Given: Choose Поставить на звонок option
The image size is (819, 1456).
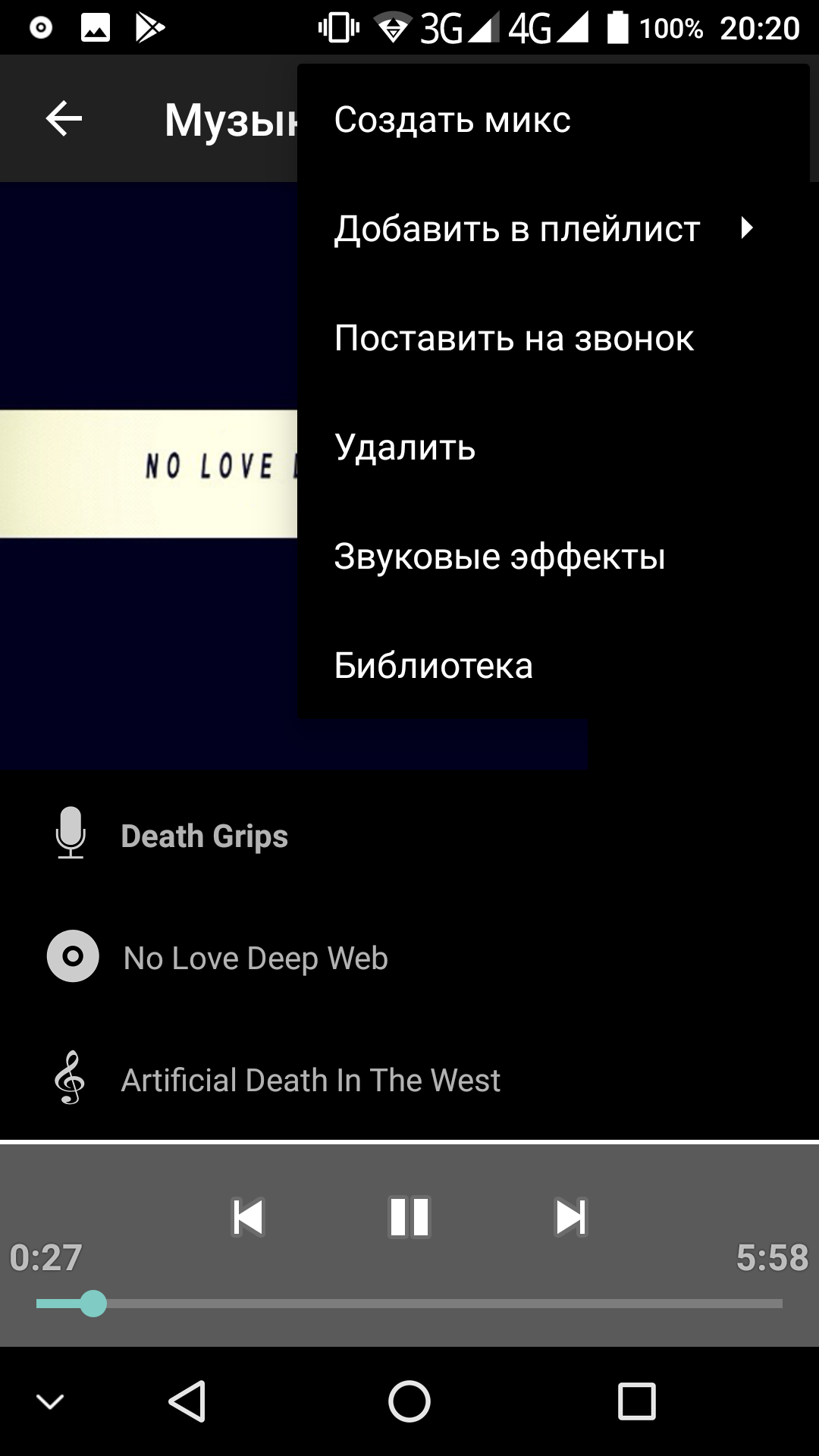Looking at the screenshot, I should [x=514, y=338].
